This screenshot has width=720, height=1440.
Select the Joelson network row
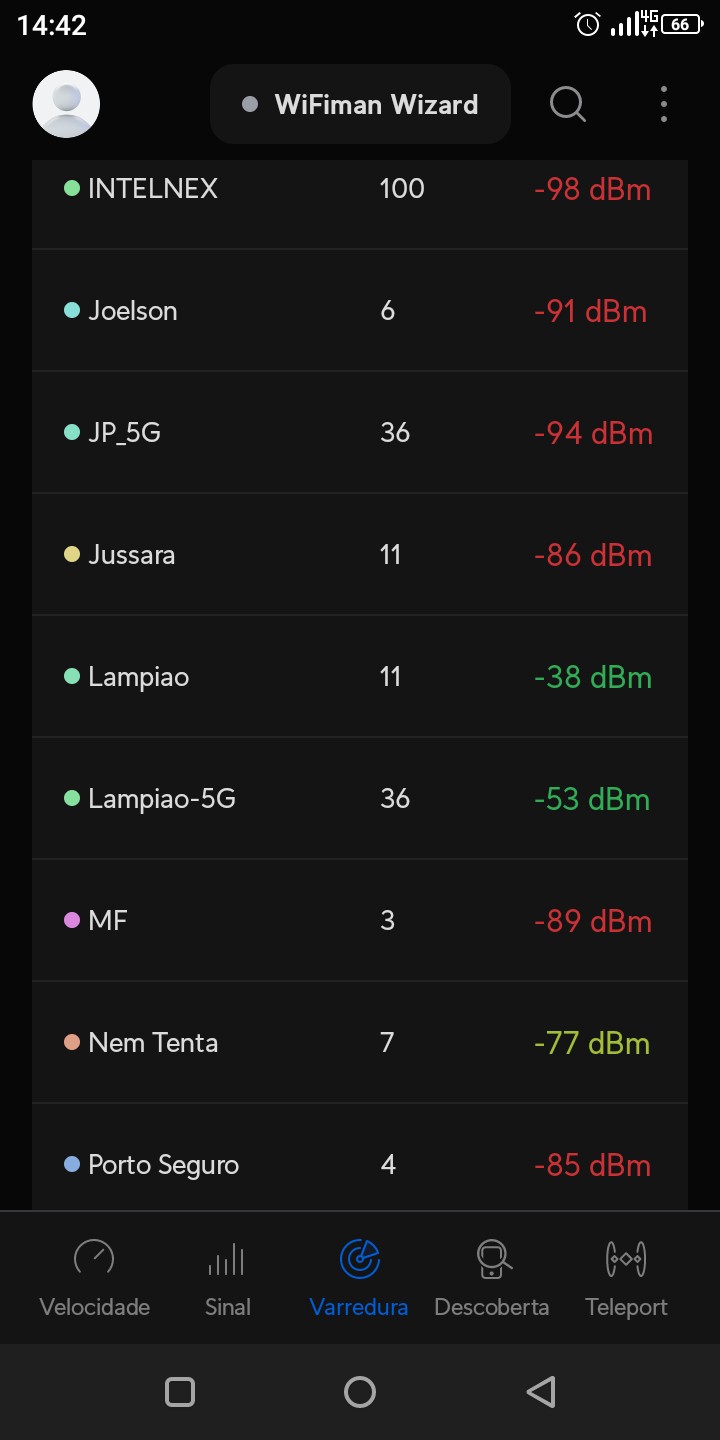(x=360, y=311)
